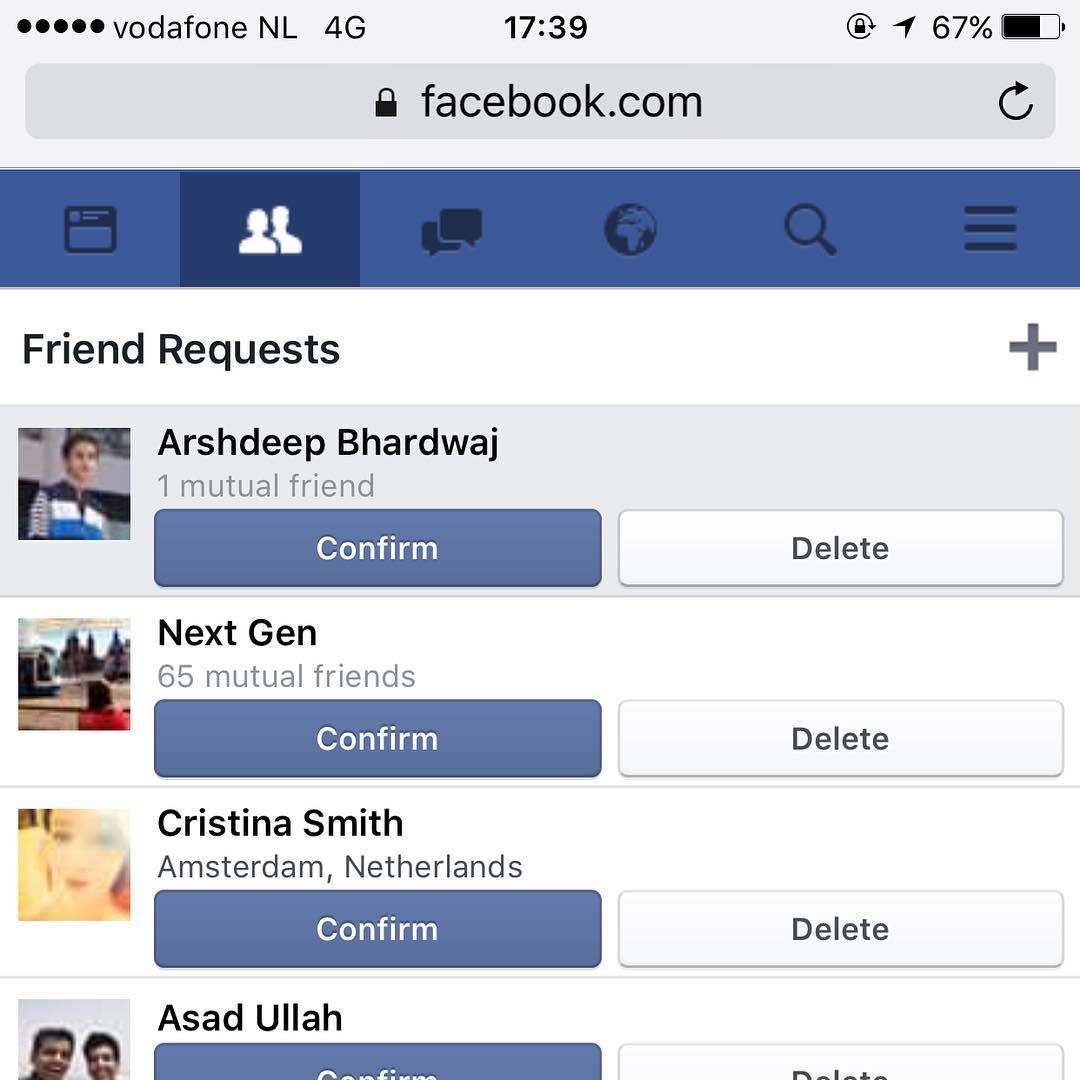Tap the plus icon beside Friend Requests
Viewport: 1080px width, 1080px height.
coord(1032,348)
